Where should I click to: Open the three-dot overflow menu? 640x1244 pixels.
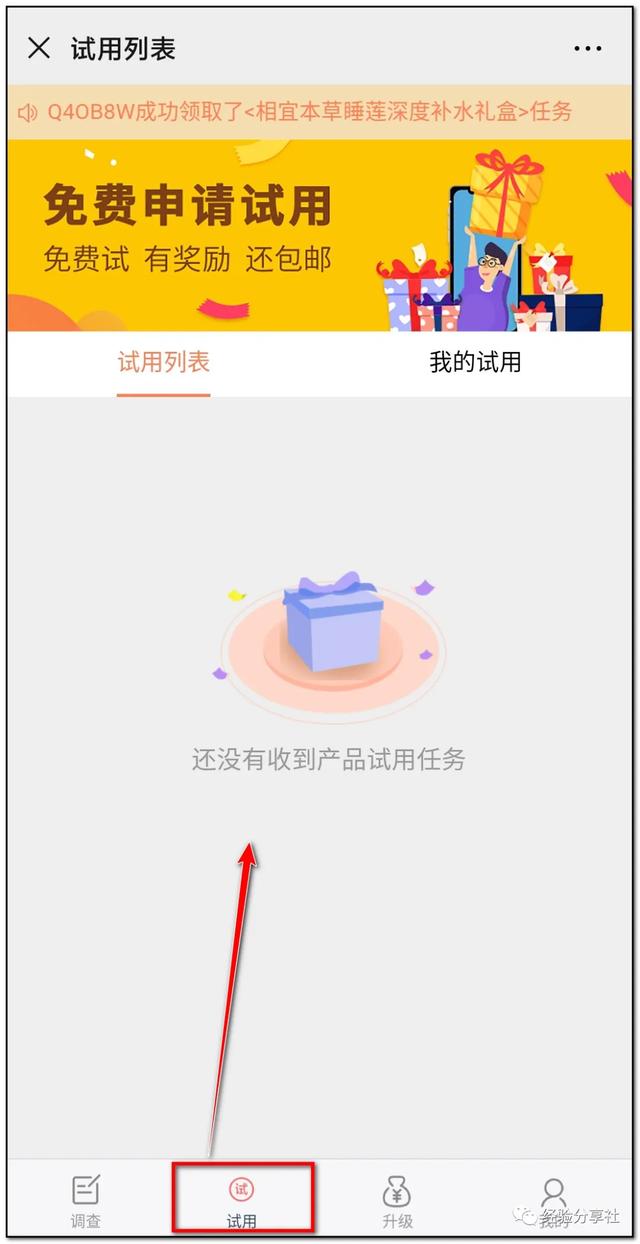tap(587, 48)
